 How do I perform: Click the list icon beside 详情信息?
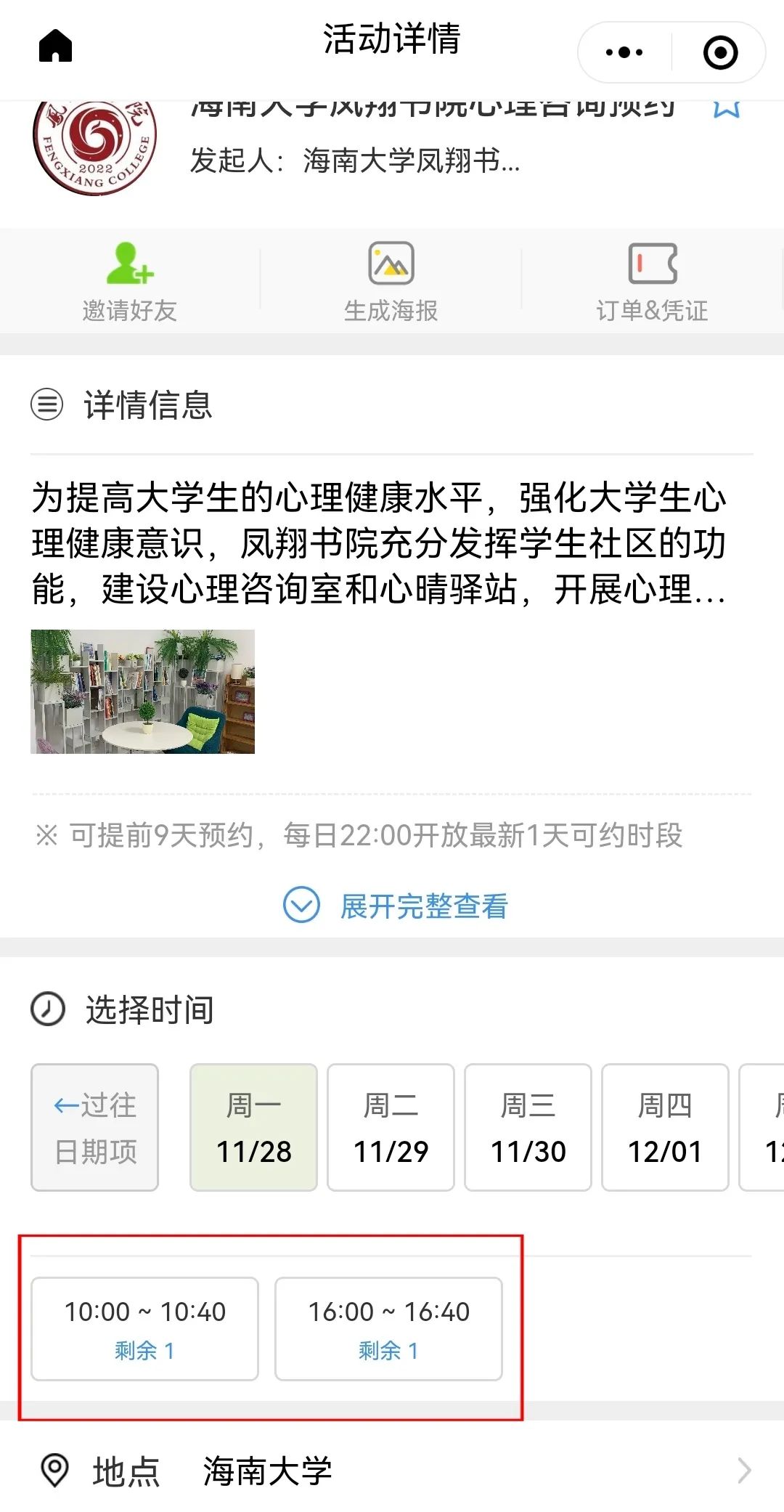[46, 406]
